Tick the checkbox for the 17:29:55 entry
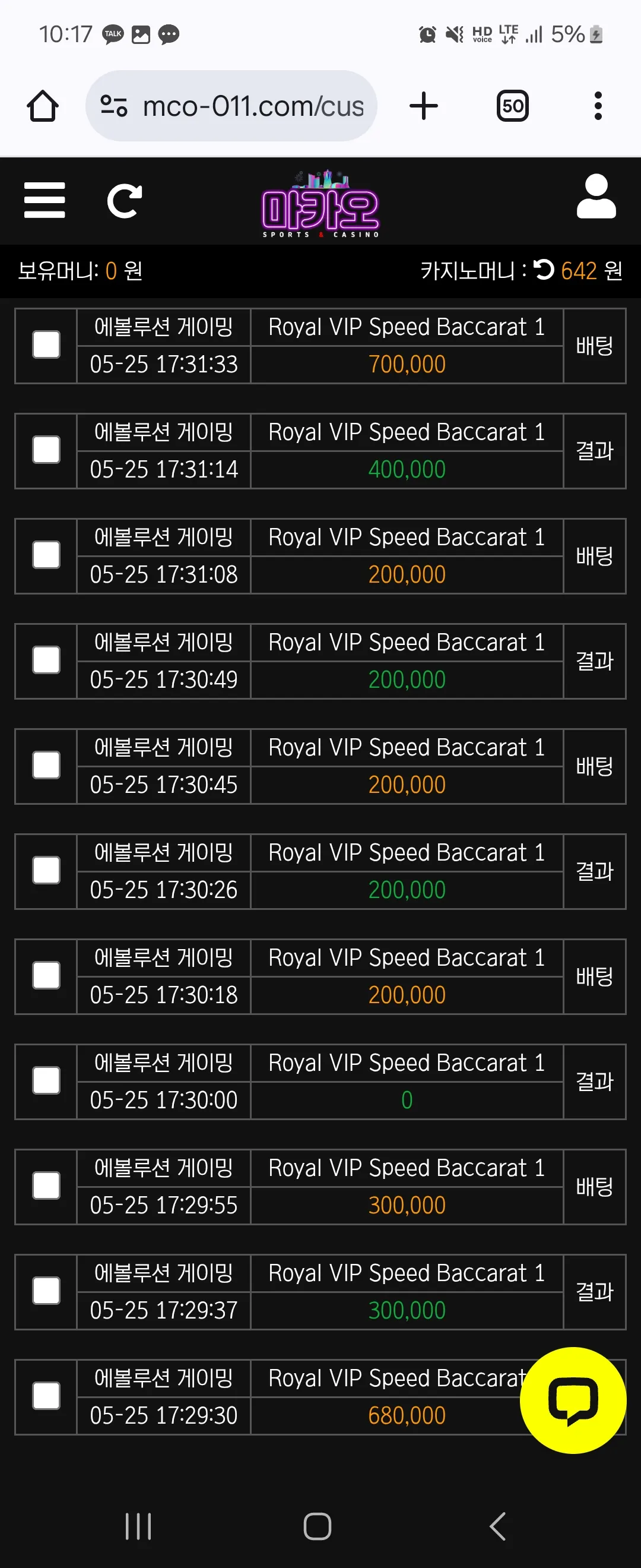Image resolution: width=641 pixels, height=1568 pixels. pyautogui.click(x=46, y=1186)
